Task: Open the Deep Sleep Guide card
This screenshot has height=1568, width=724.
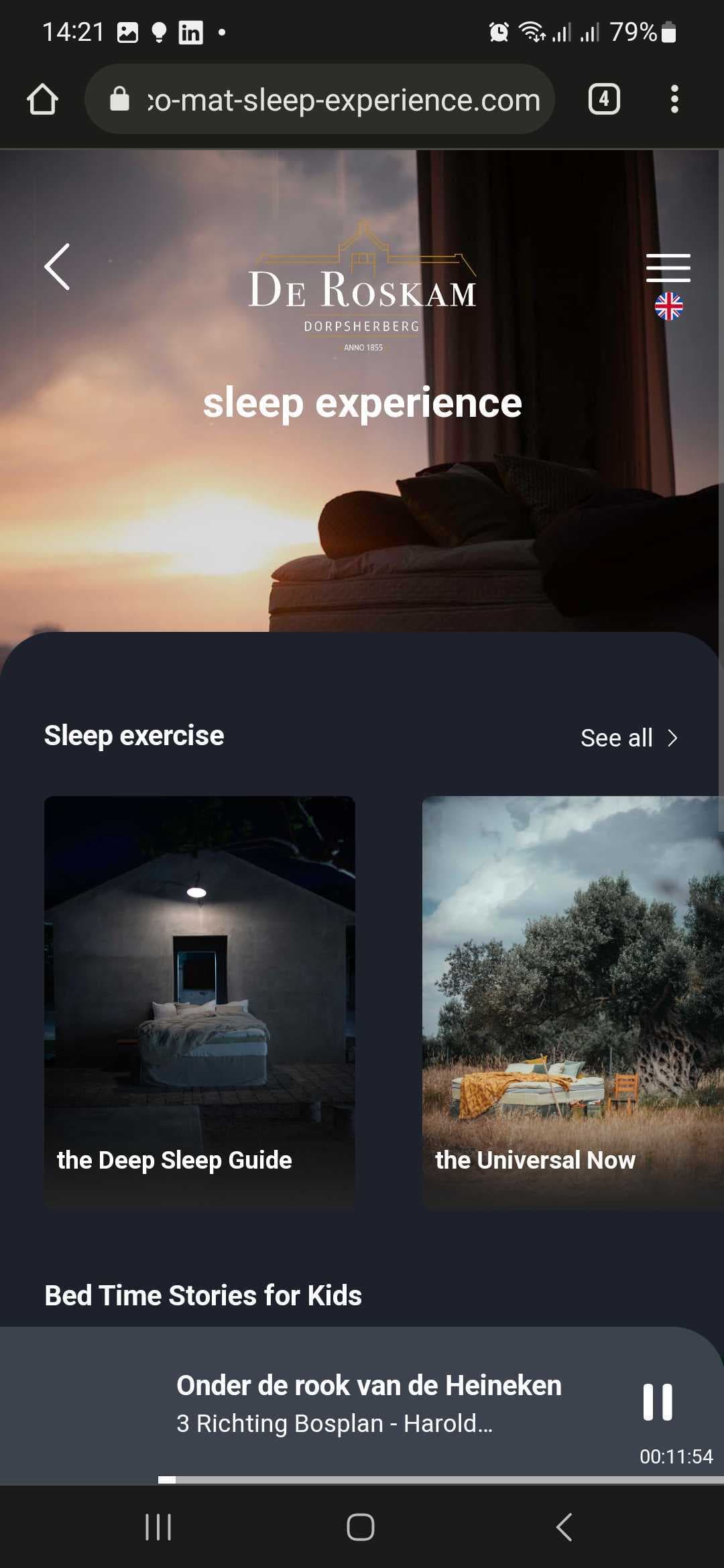Action: pyautogui.click(x=199, y=1001)
